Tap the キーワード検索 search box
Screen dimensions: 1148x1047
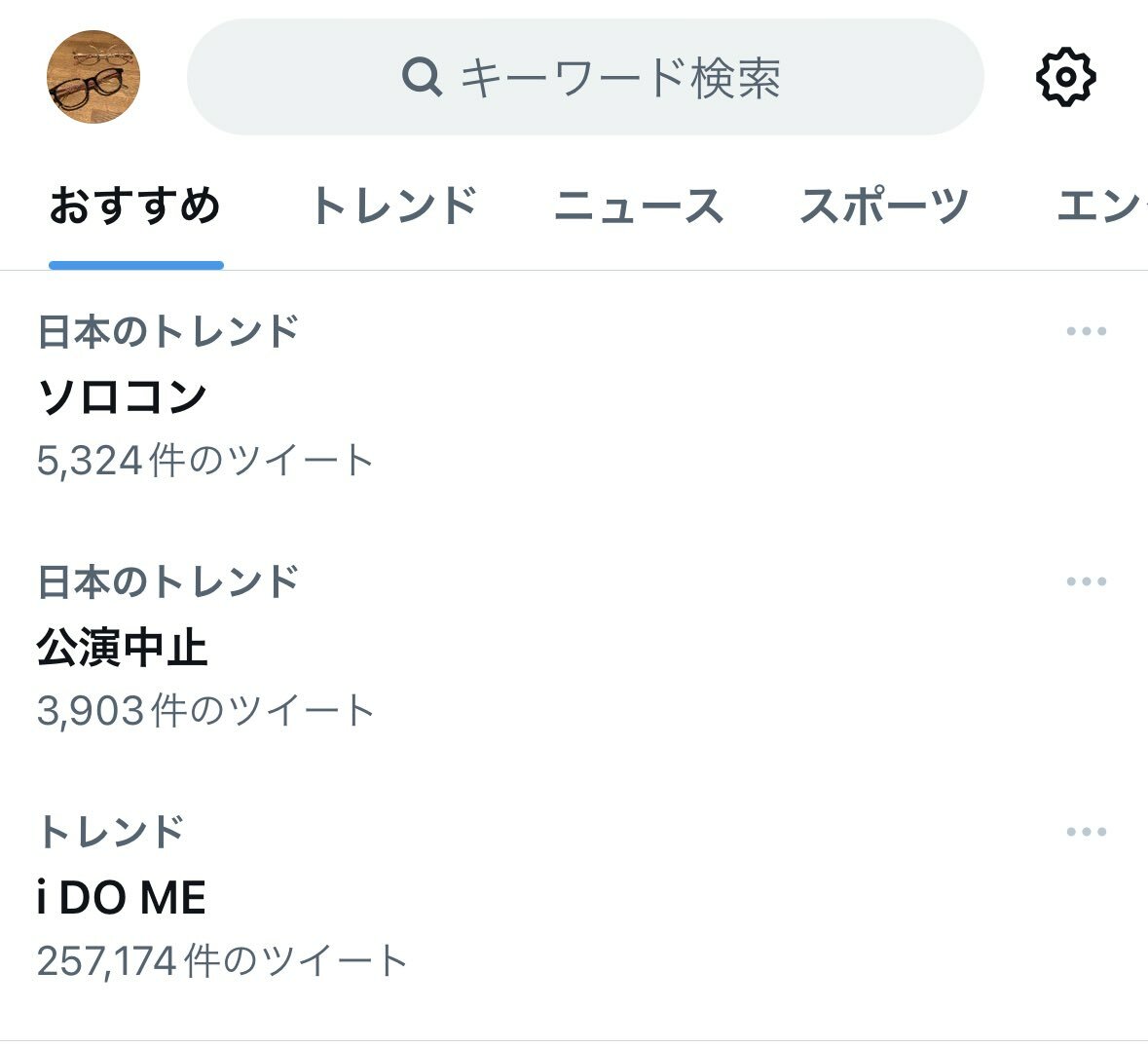(585, 77)
